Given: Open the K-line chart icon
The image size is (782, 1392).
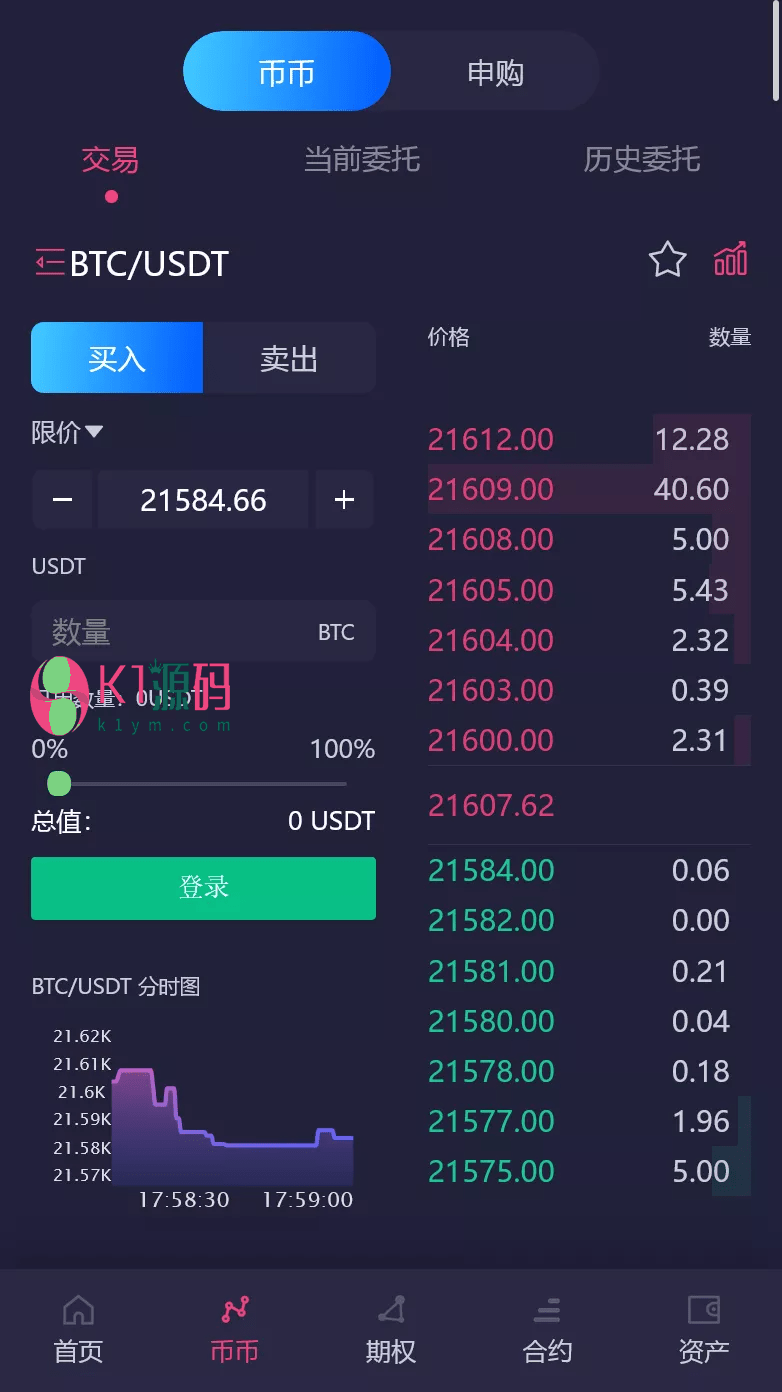Looking at the screenshot, I should tap(730, 259).
